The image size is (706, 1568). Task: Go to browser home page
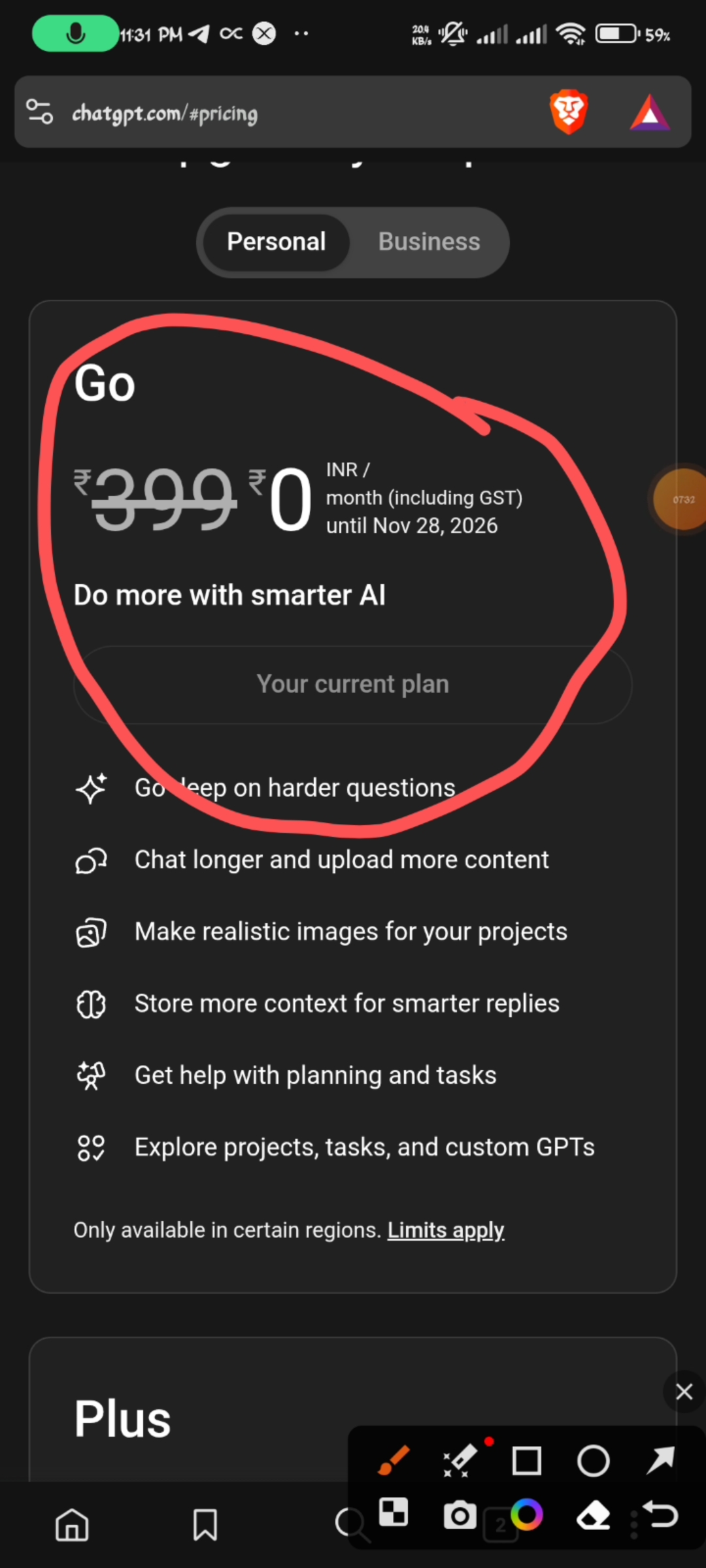click(72, 1526)
